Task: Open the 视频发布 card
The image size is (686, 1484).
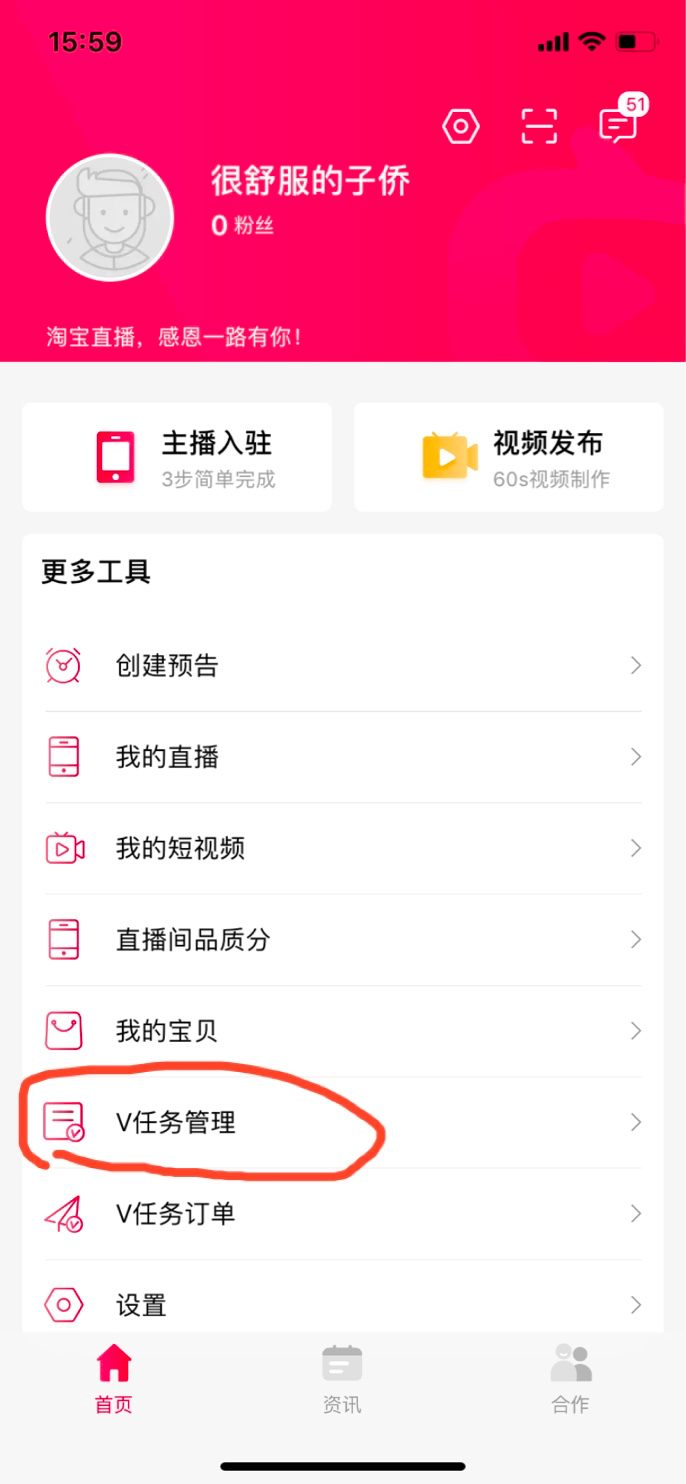Action: point(508,458)
